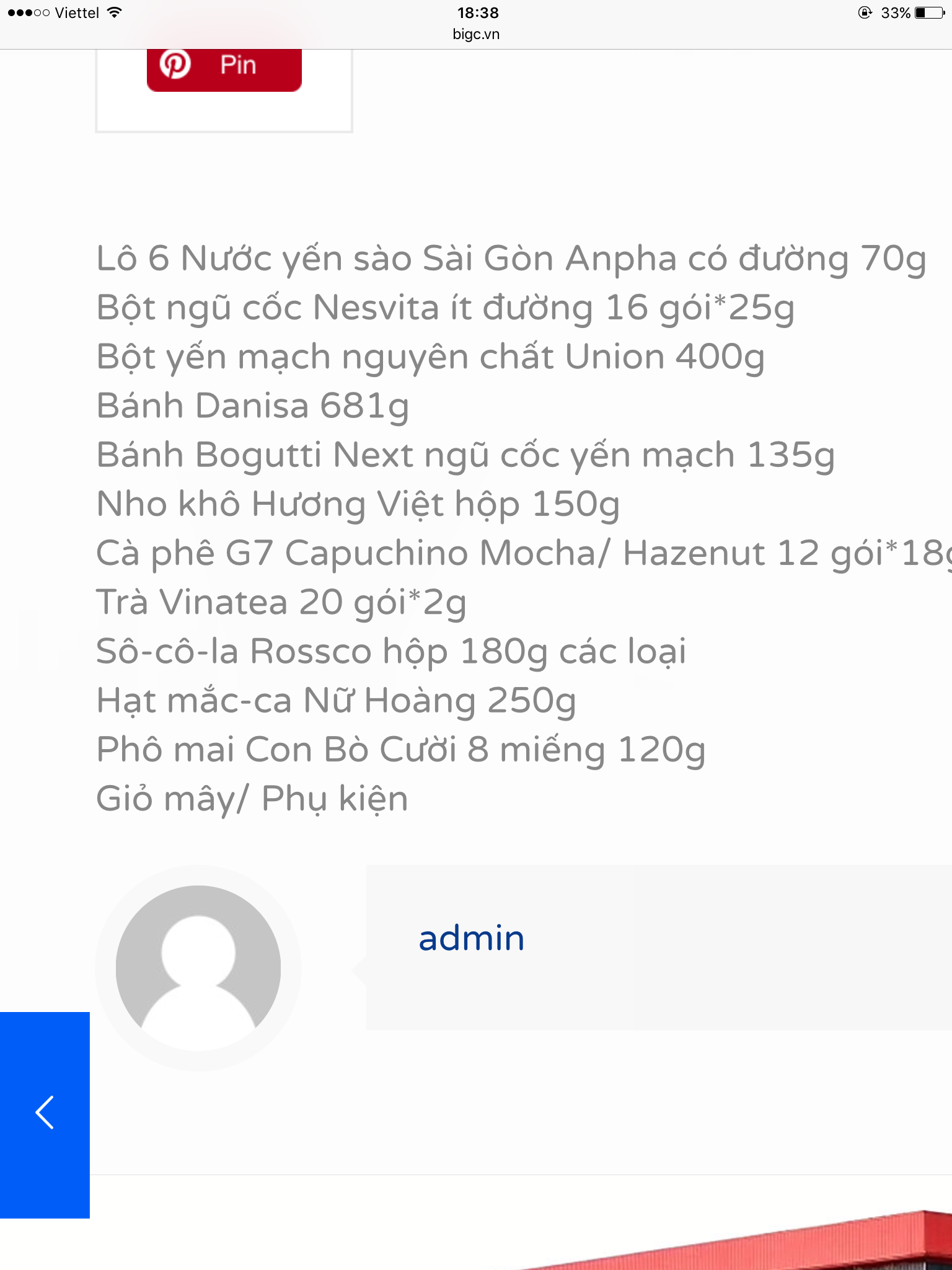Tap the bigc.vn address bar

point(476,34)
